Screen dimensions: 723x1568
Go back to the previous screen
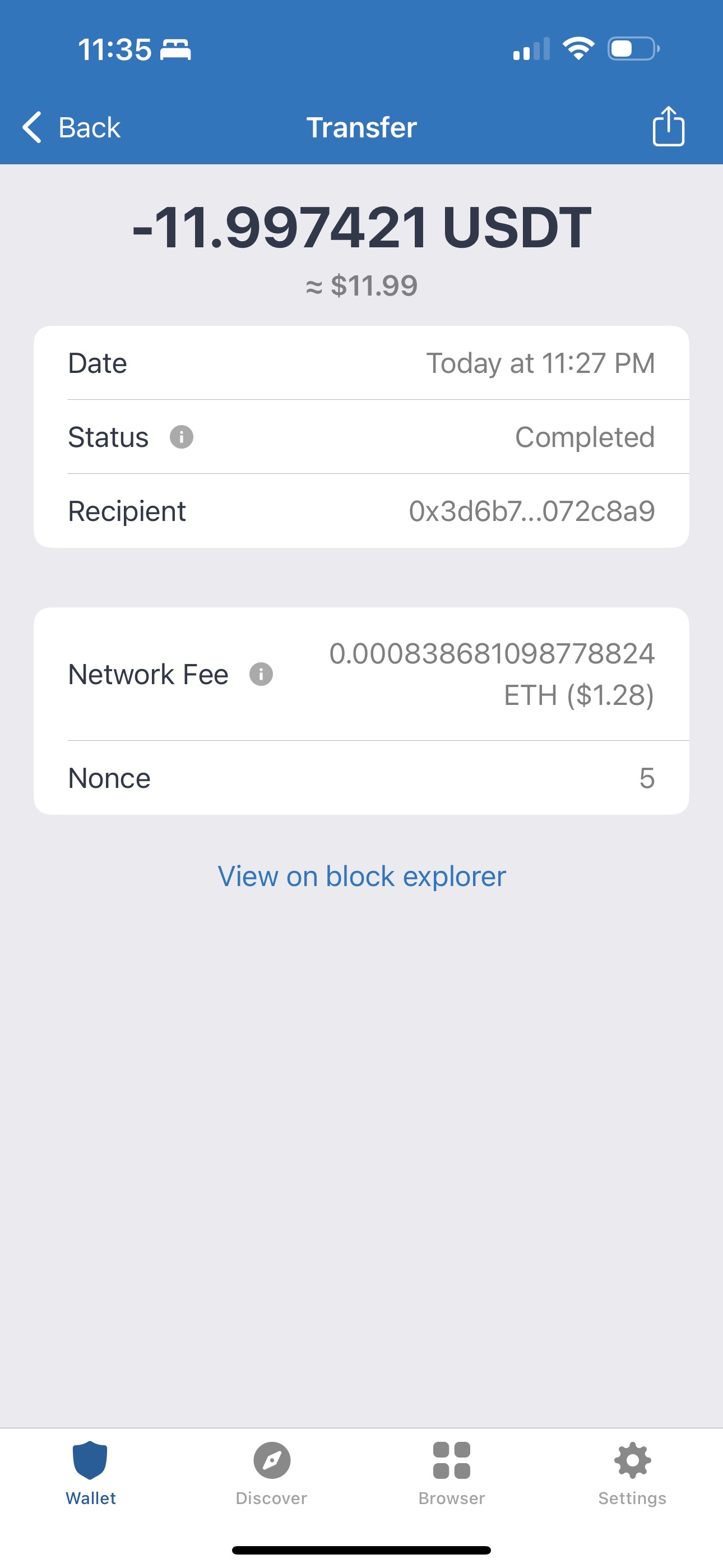71,127
